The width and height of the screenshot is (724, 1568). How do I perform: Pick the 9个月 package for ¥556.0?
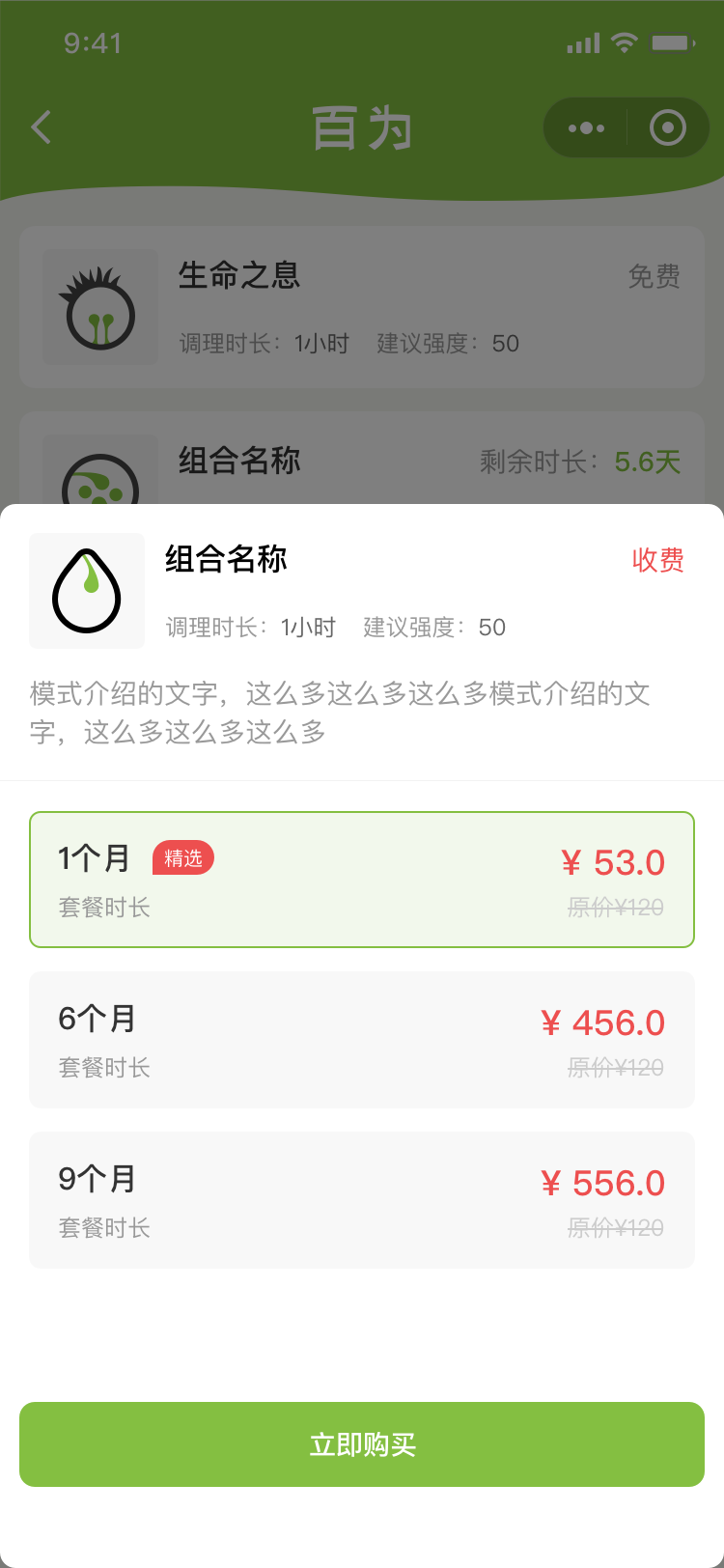(362, 1200)
